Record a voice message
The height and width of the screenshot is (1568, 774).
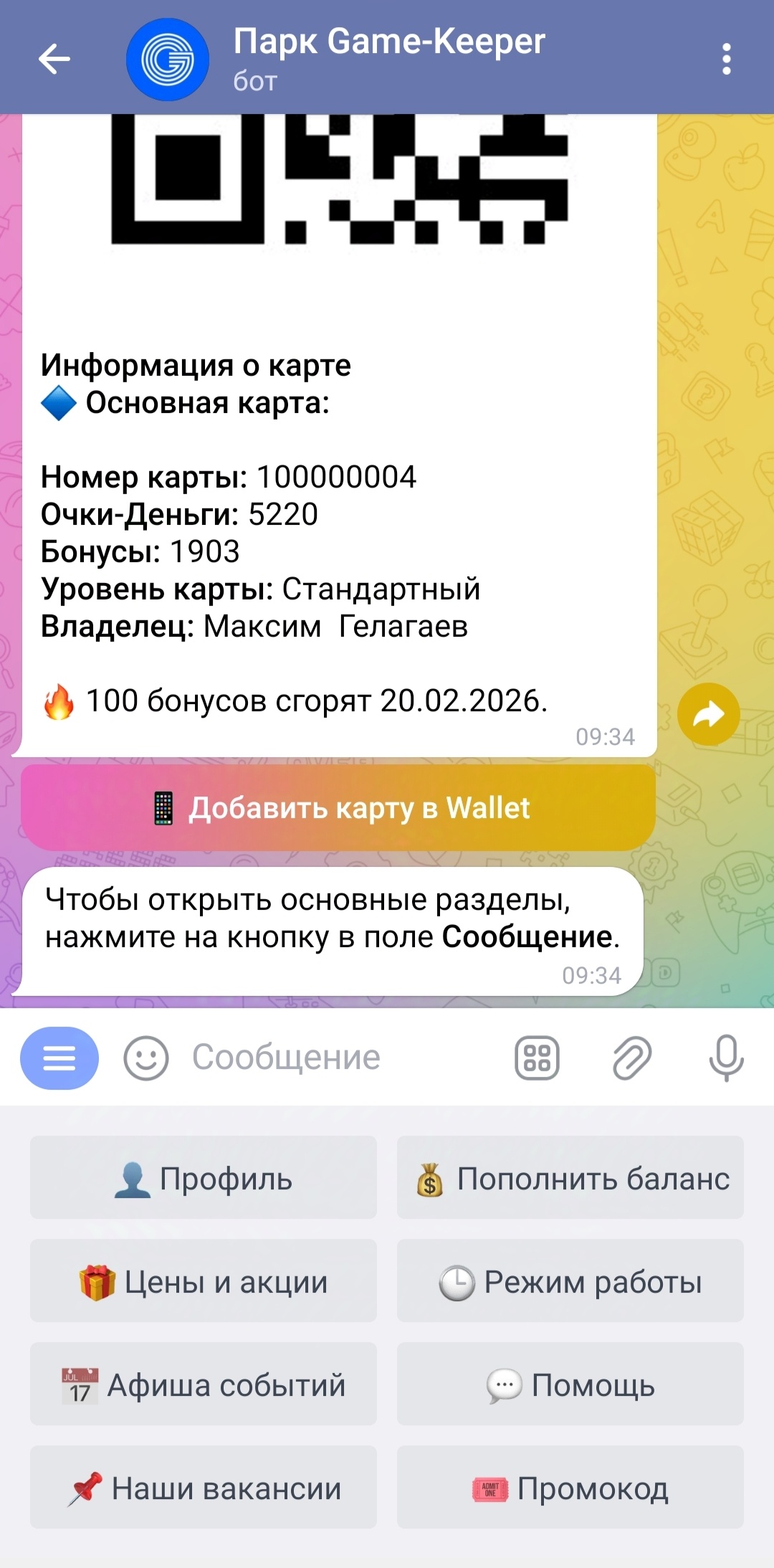point(726,1058)
